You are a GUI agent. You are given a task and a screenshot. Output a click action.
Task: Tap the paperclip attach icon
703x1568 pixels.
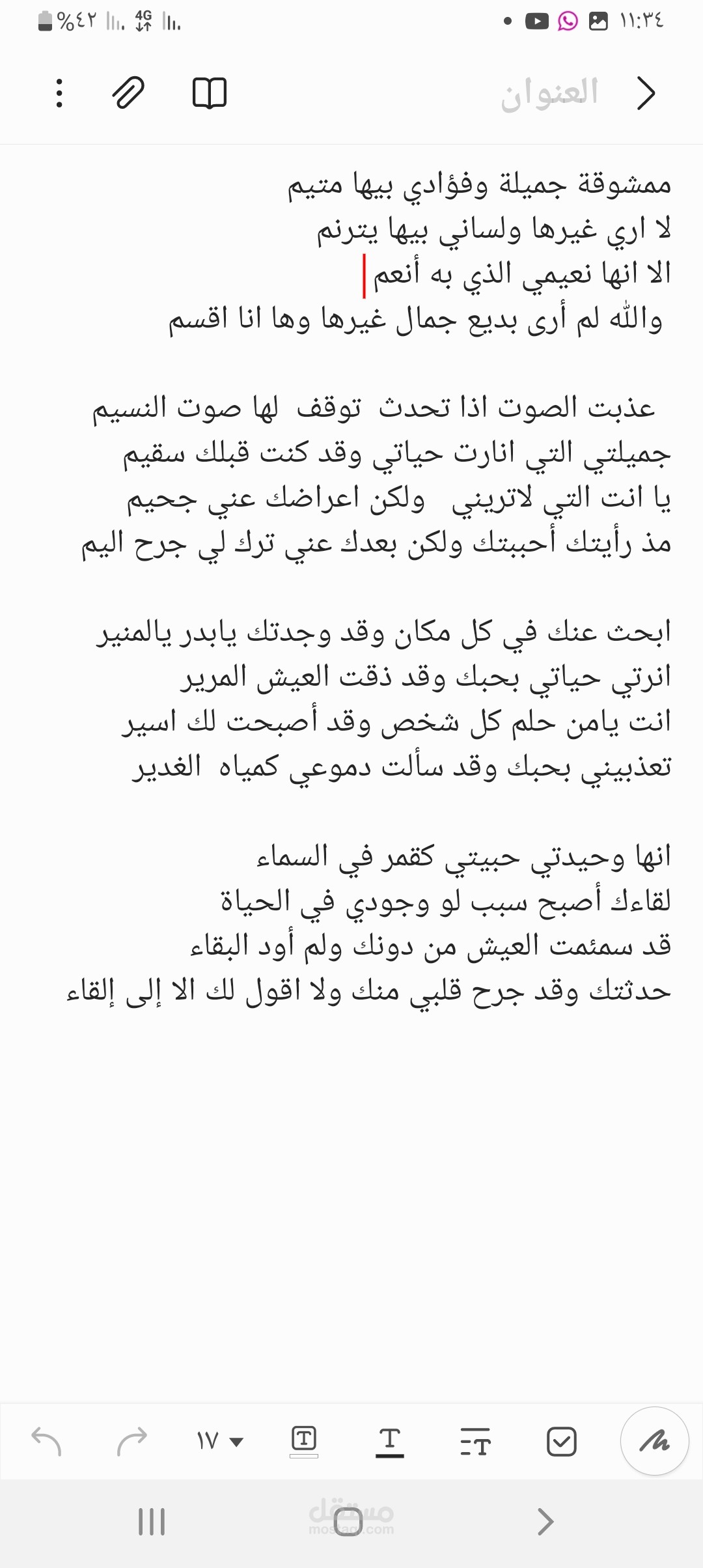click(x=128, y=92)
